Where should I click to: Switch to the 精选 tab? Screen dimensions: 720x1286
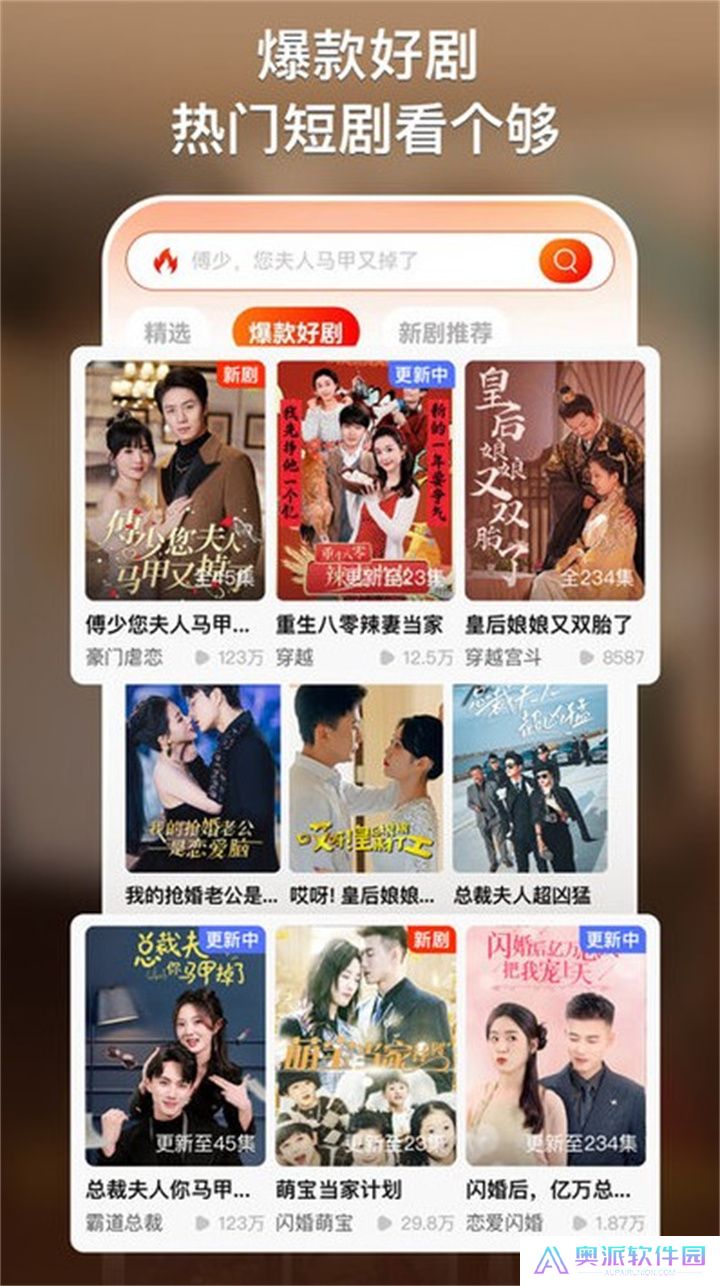pos(168,330)
